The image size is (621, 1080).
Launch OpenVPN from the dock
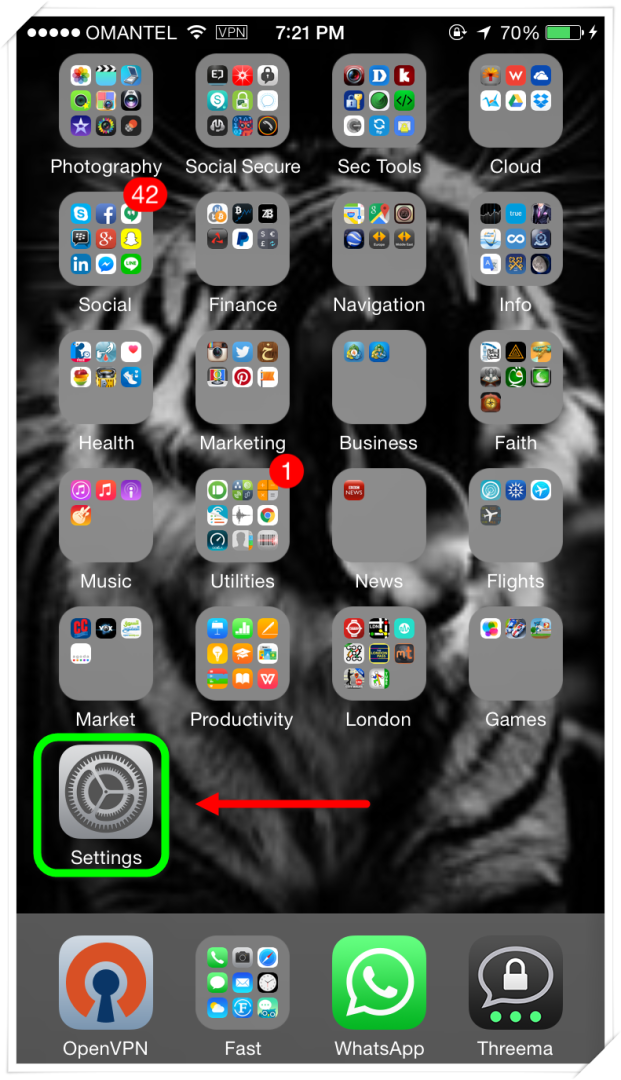pos(105,983)
